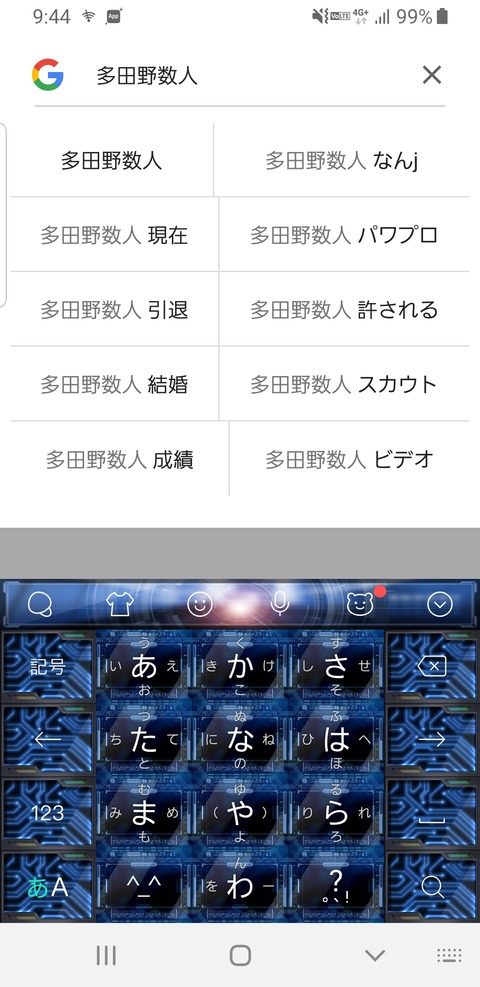Start voice input with the microphone
480x987 pixels.
[x=279, y=604]
